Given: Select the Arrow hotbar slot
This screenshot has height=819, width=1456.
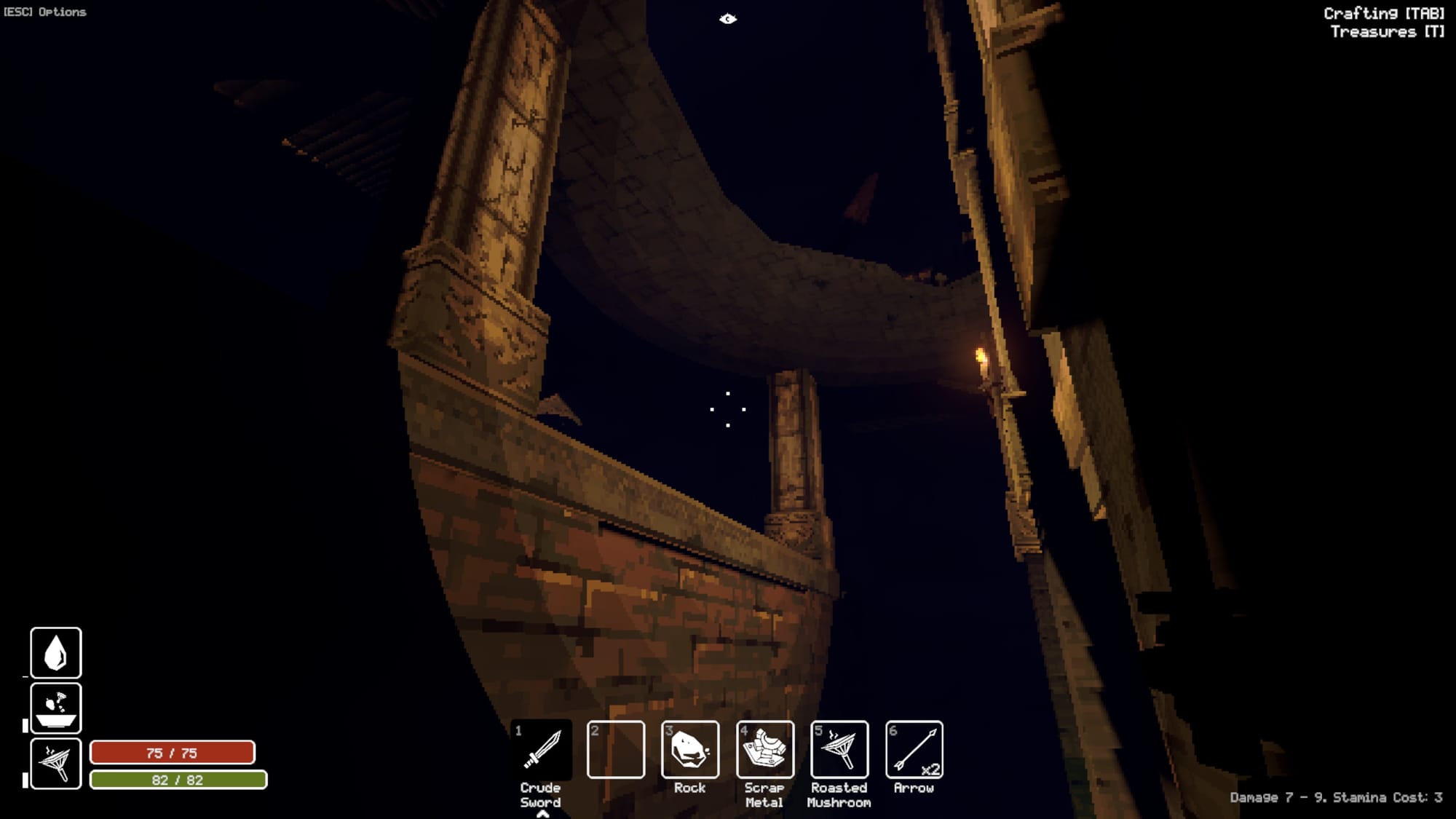Looking at the screenshot, I should click(x=914, y=750).
